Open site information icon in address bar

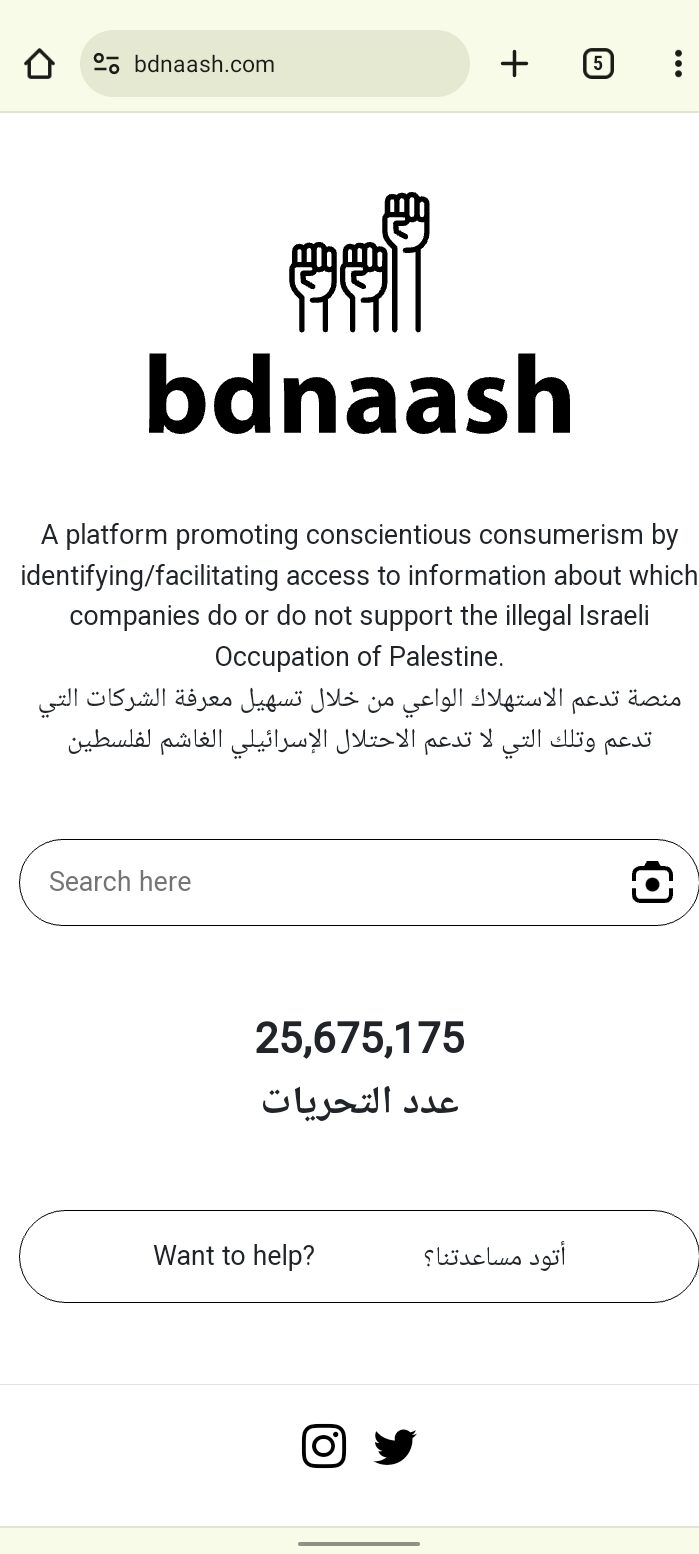point(107,65)
